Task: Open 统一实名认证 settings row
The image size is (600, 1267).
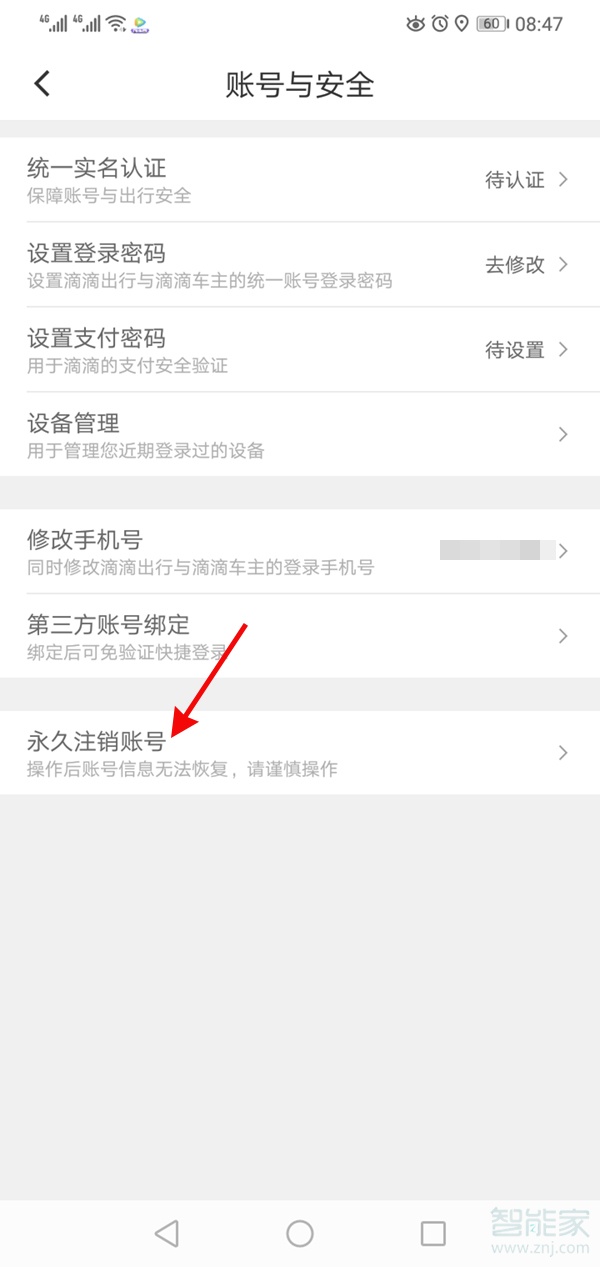Action: (300, 180)
